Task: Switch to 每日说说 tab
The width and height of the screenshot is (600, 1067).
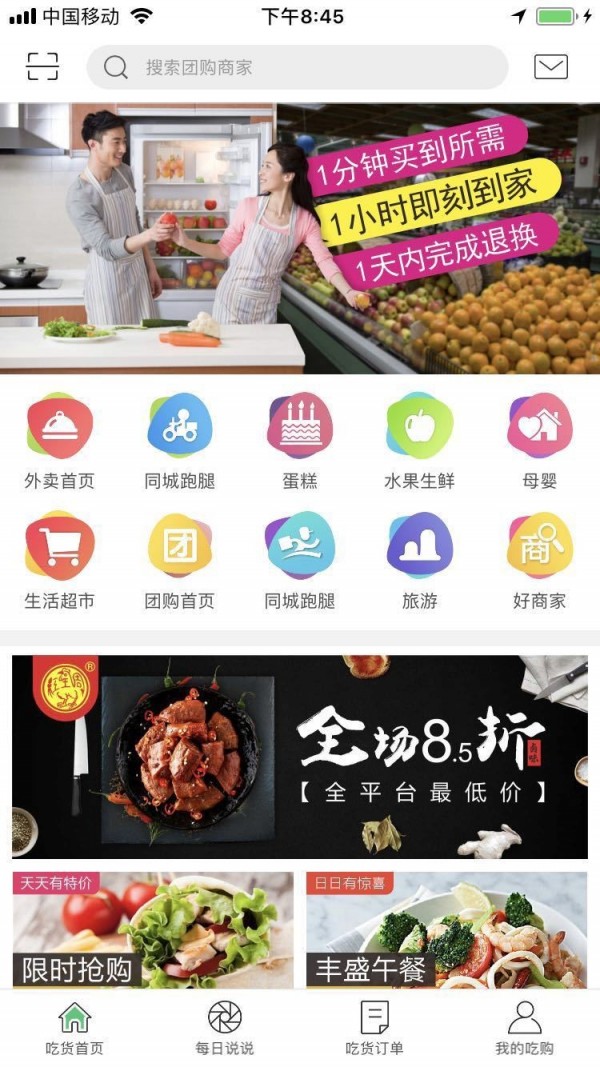Action: [224, 1028]
